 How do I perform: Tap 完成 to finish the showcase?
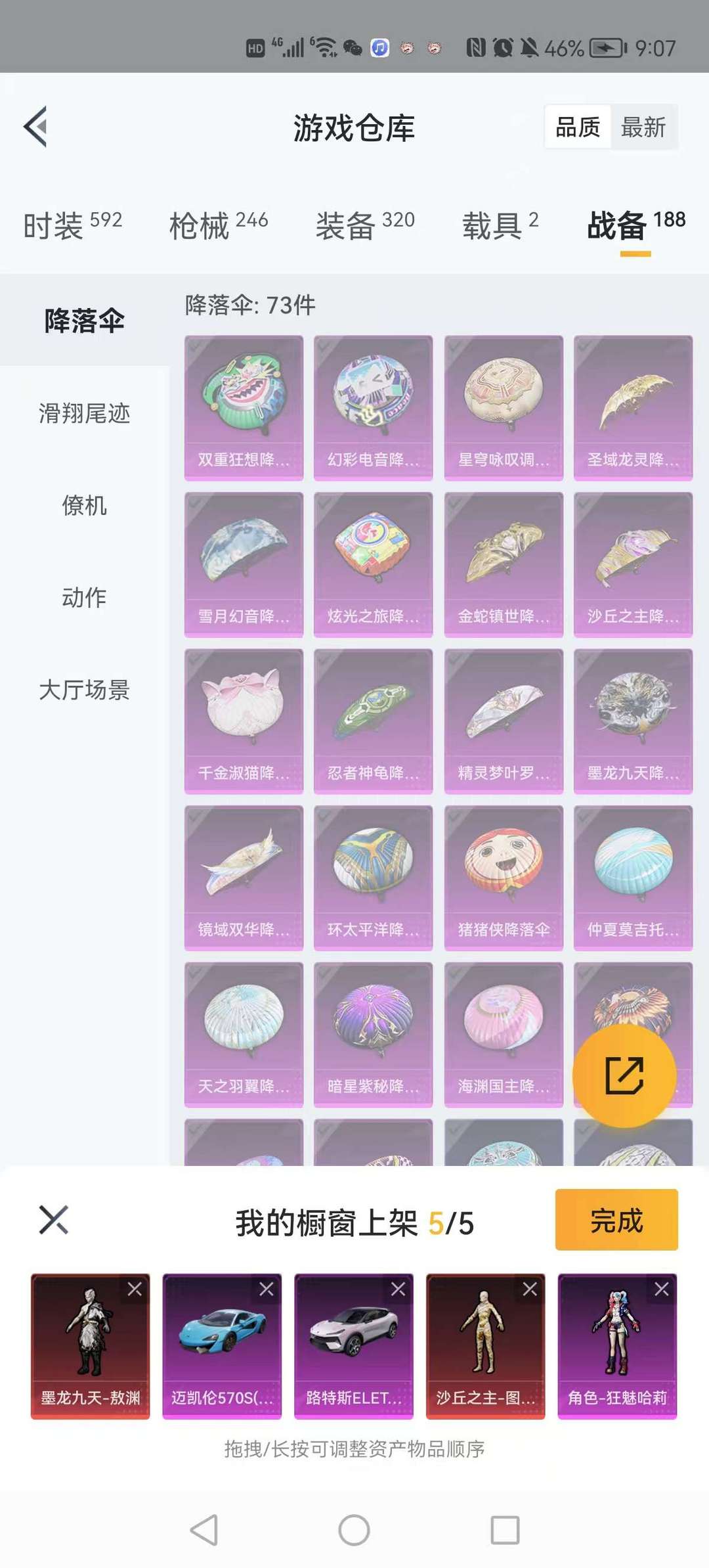pos(616,1220)
